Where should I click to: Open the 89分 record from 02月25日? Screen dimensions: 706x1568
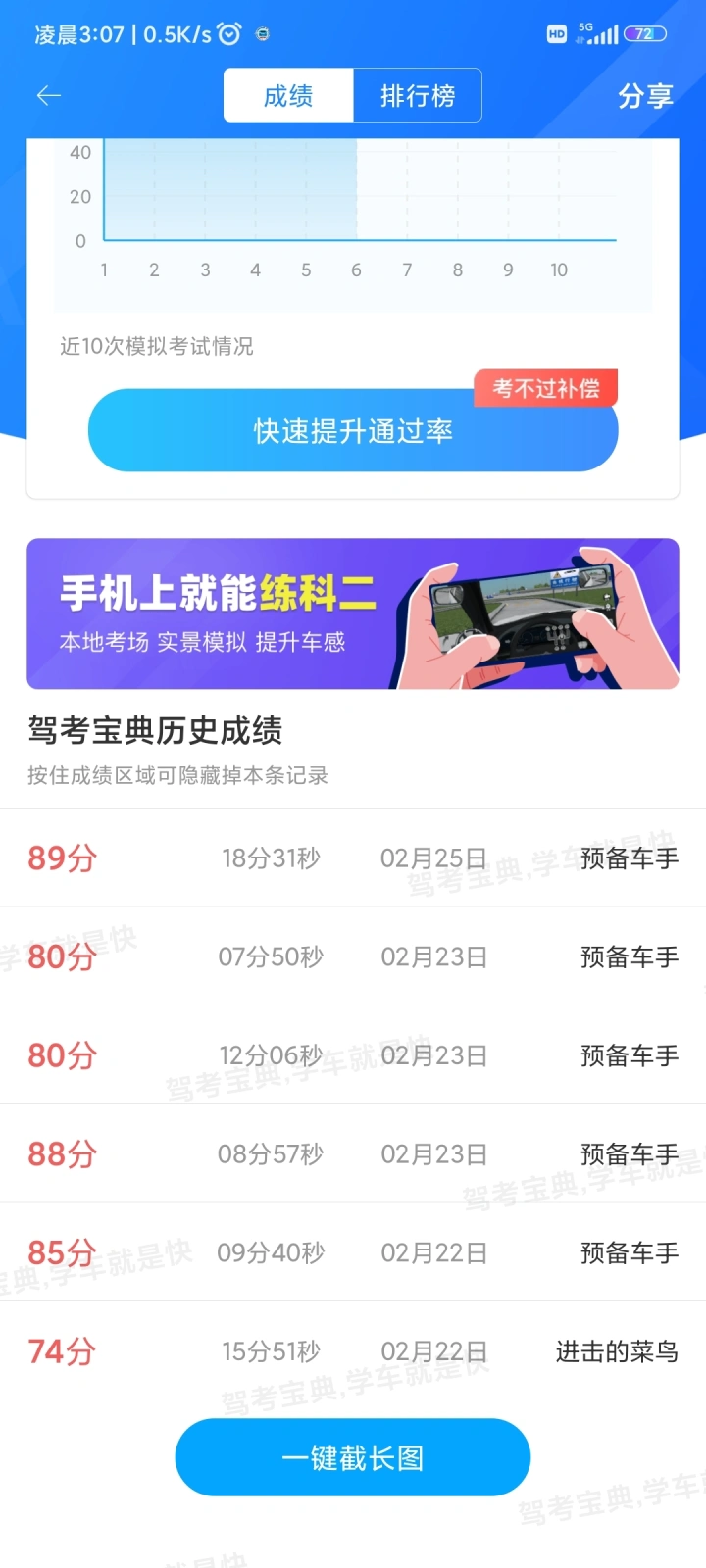pos(353,857)
